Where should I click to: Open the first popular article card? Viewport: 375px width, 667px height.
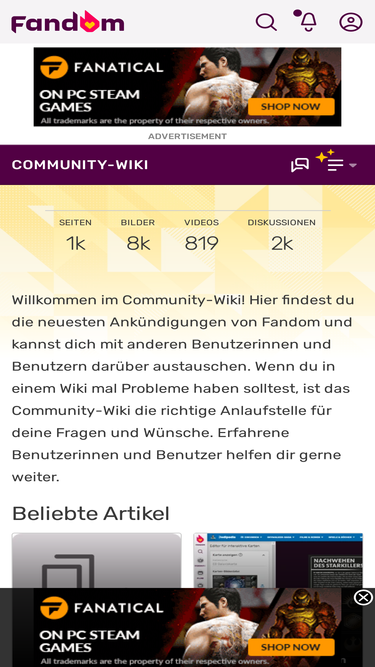(97, 560)
